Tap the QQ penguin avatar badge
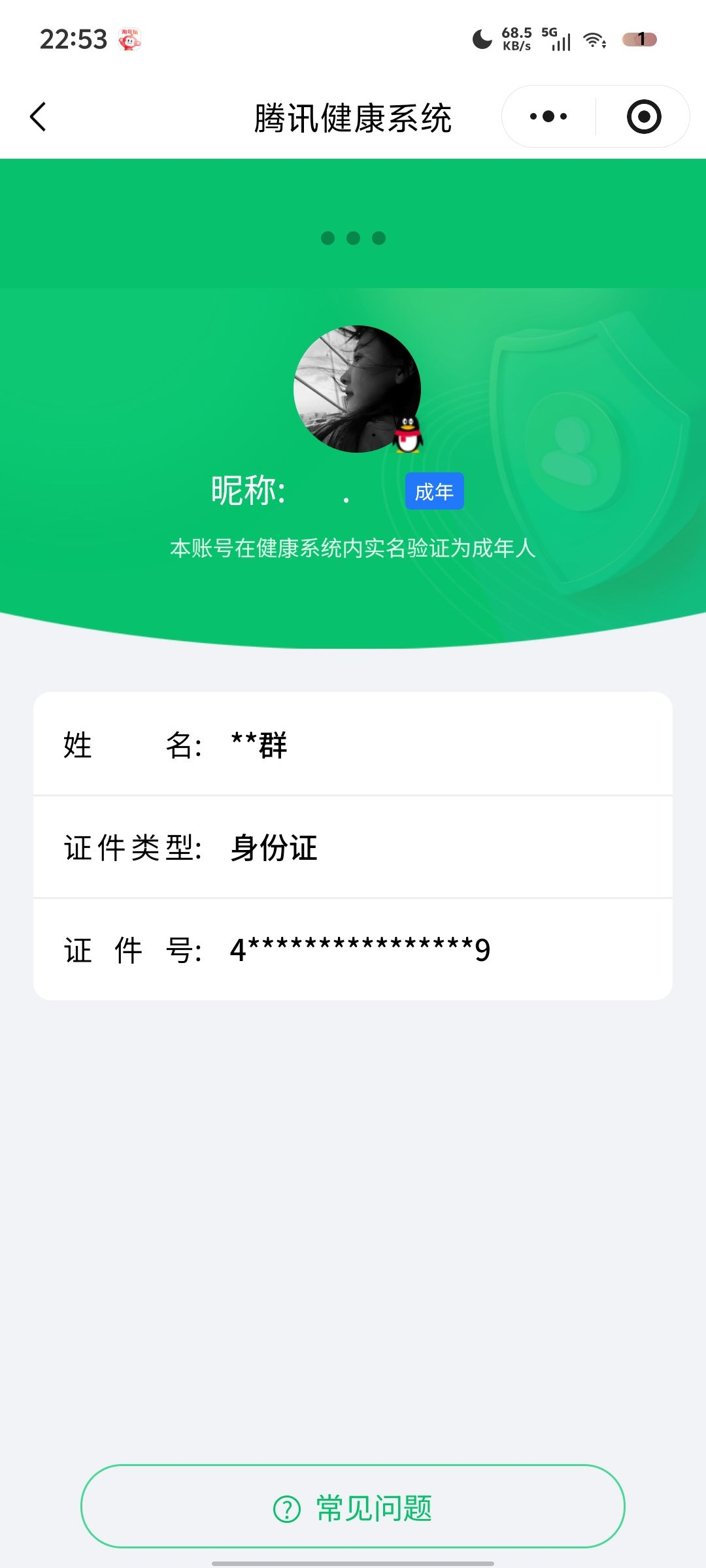The height and width of the screenshot is (1568, 706). (406, 434)
